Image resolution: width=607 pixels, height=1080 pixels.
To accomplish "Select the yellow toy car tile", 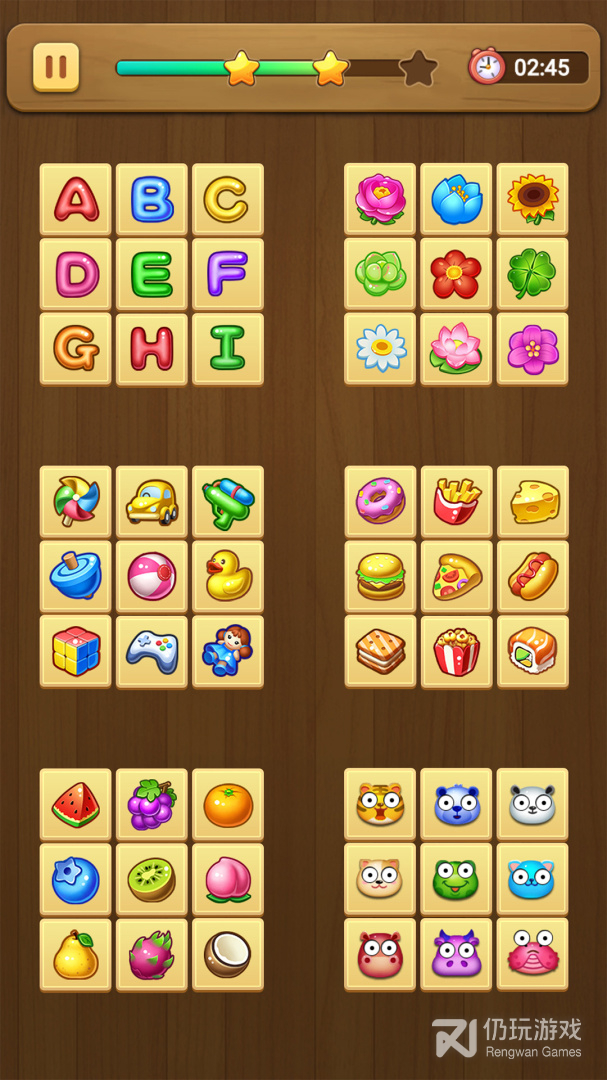I will (x=152, y=501).
